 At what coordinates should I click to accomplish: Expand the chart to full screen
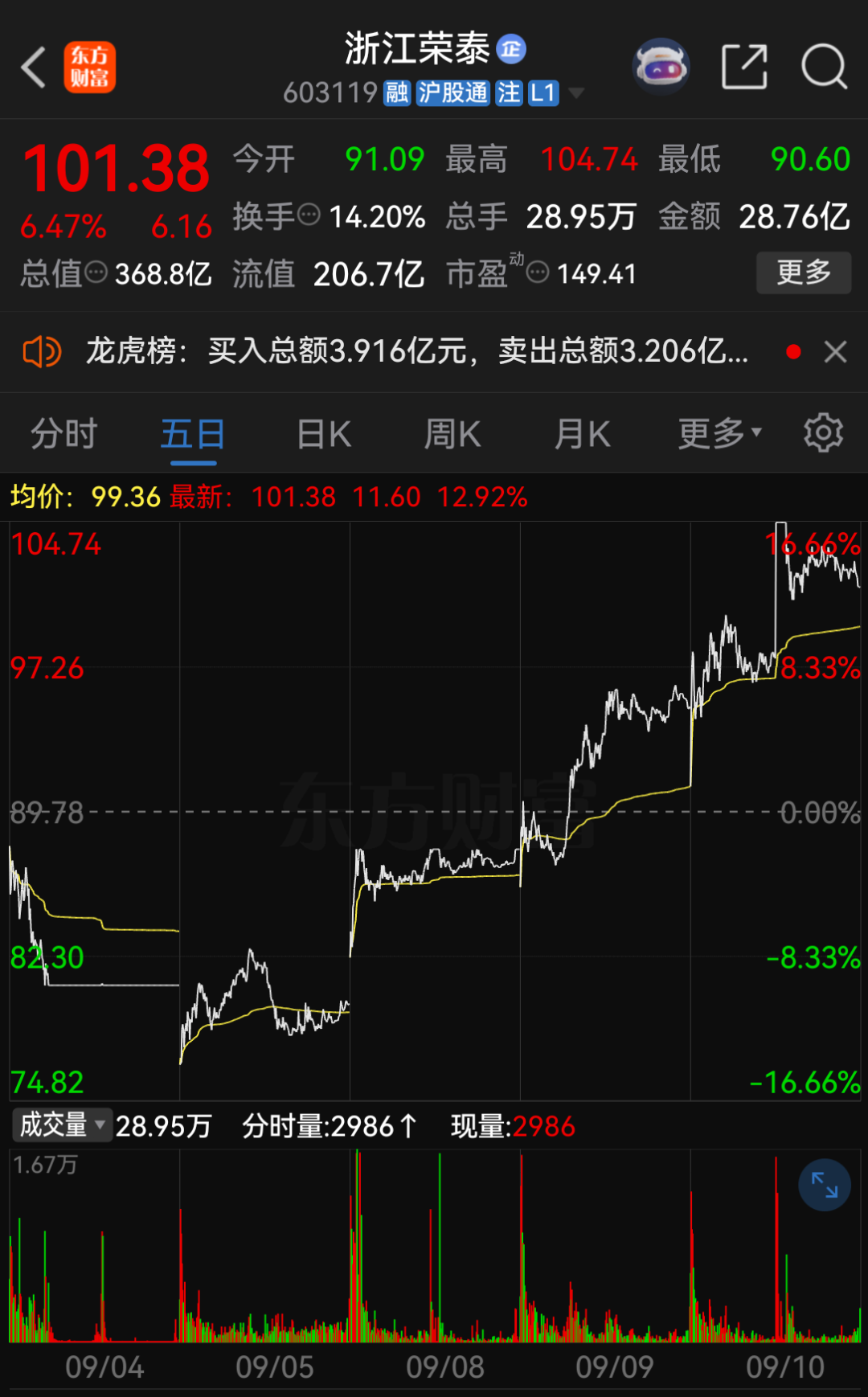point(825,1185)
